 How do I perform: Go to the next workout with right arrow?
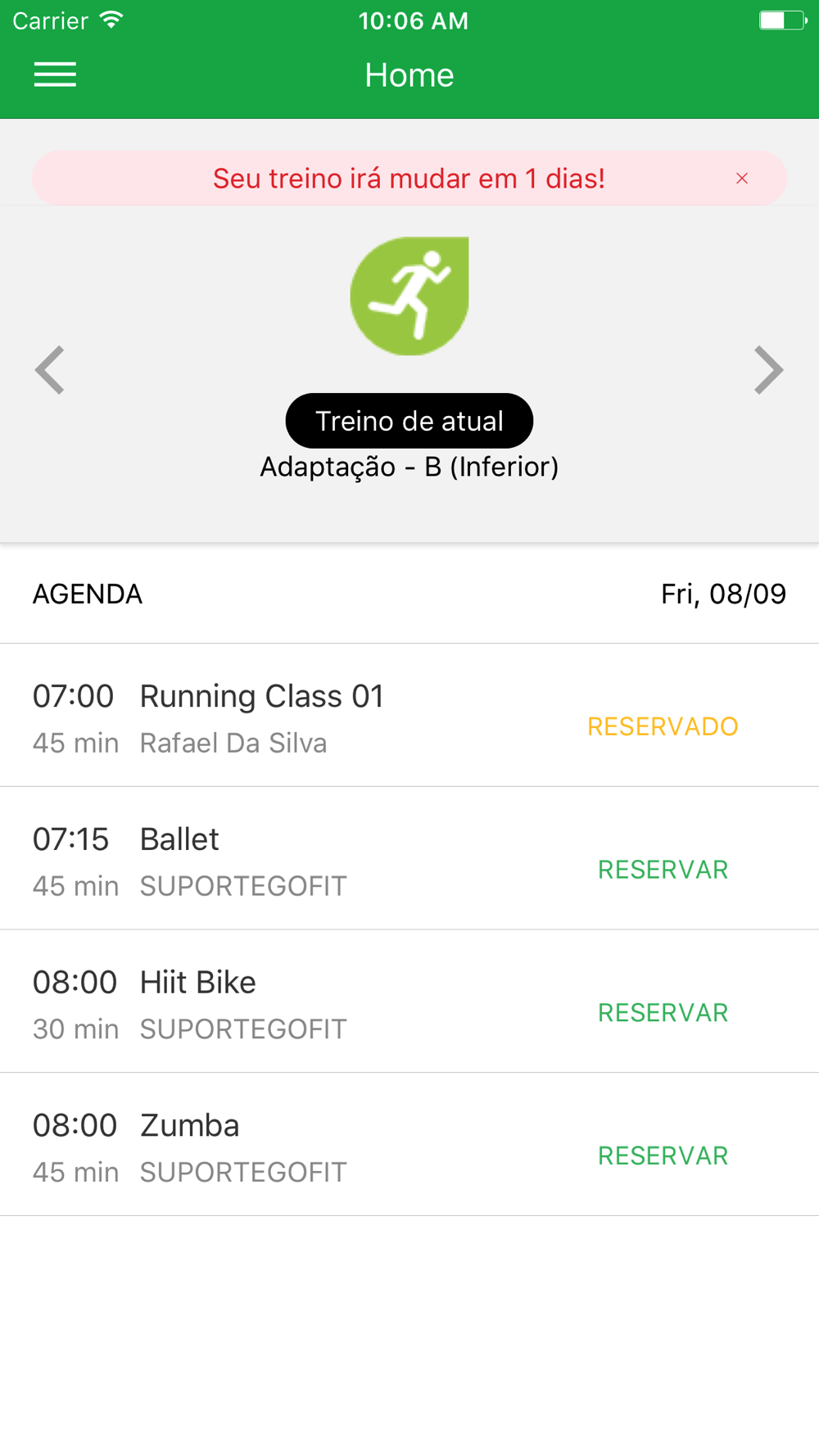[768, 370]
